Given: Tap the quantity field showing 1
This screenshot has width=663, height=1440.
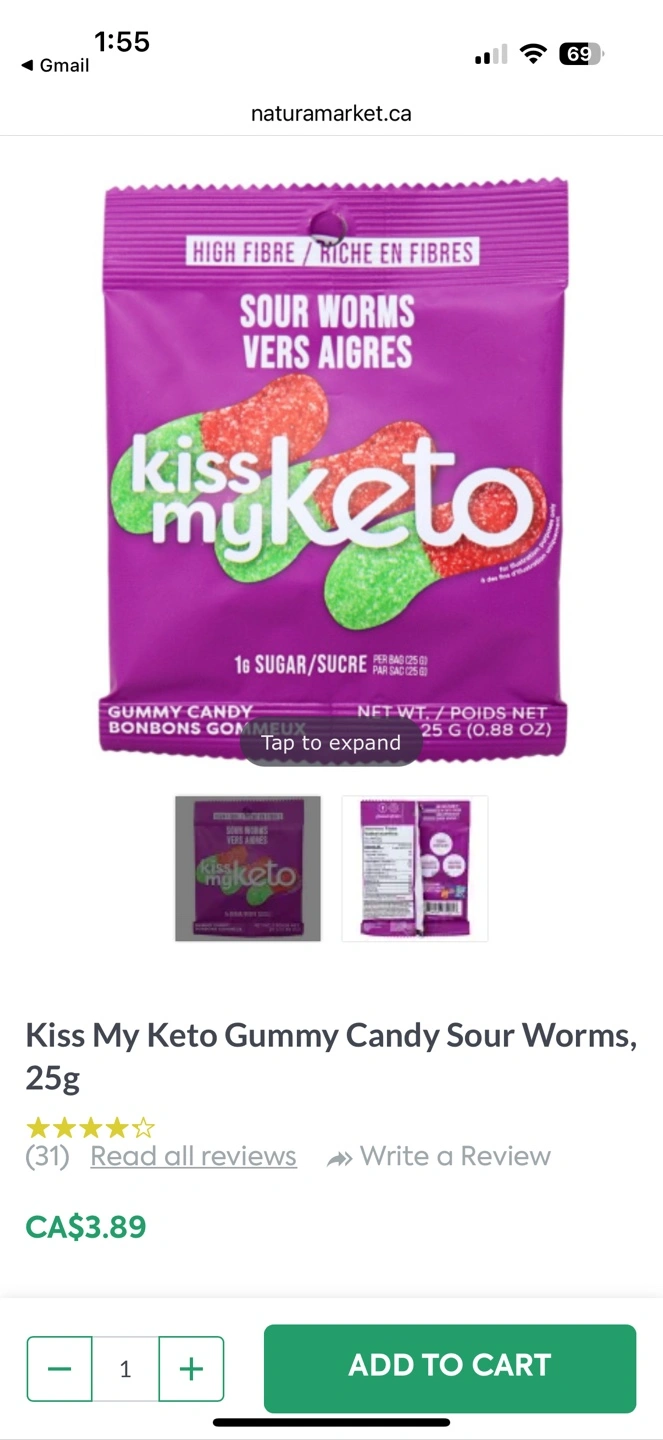Looking at the screenshot, I should pyautogui.click(x=125, y=1369).
